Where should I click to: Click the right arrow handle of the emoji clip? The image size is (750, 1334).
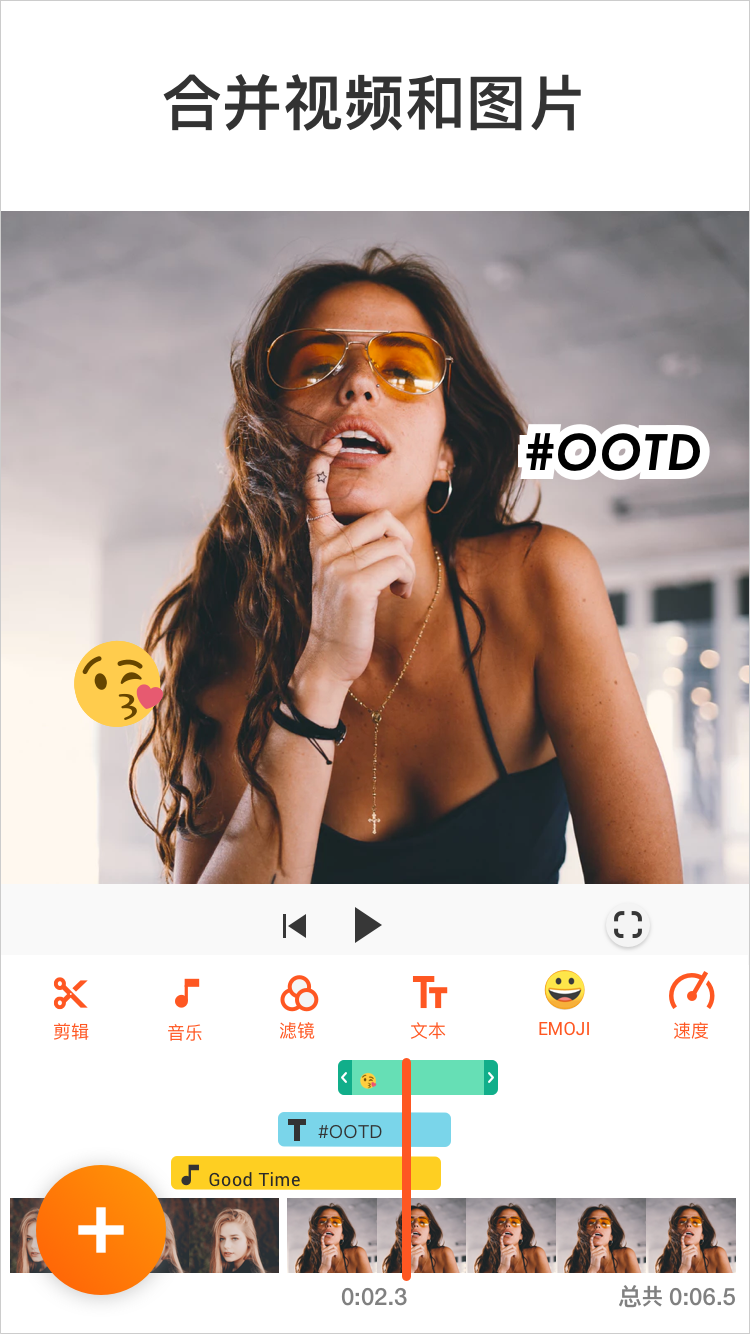pos(489,1077)
